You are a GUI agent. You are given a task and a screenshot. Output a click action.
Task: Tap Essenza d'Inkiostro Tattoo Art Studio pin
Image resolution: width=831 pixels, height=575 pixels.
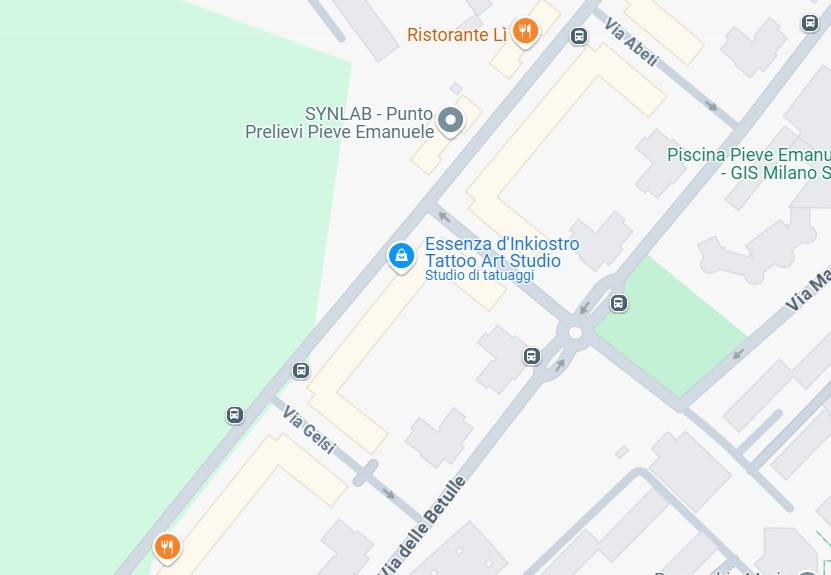pyautogui.click(x=401, y=256)
